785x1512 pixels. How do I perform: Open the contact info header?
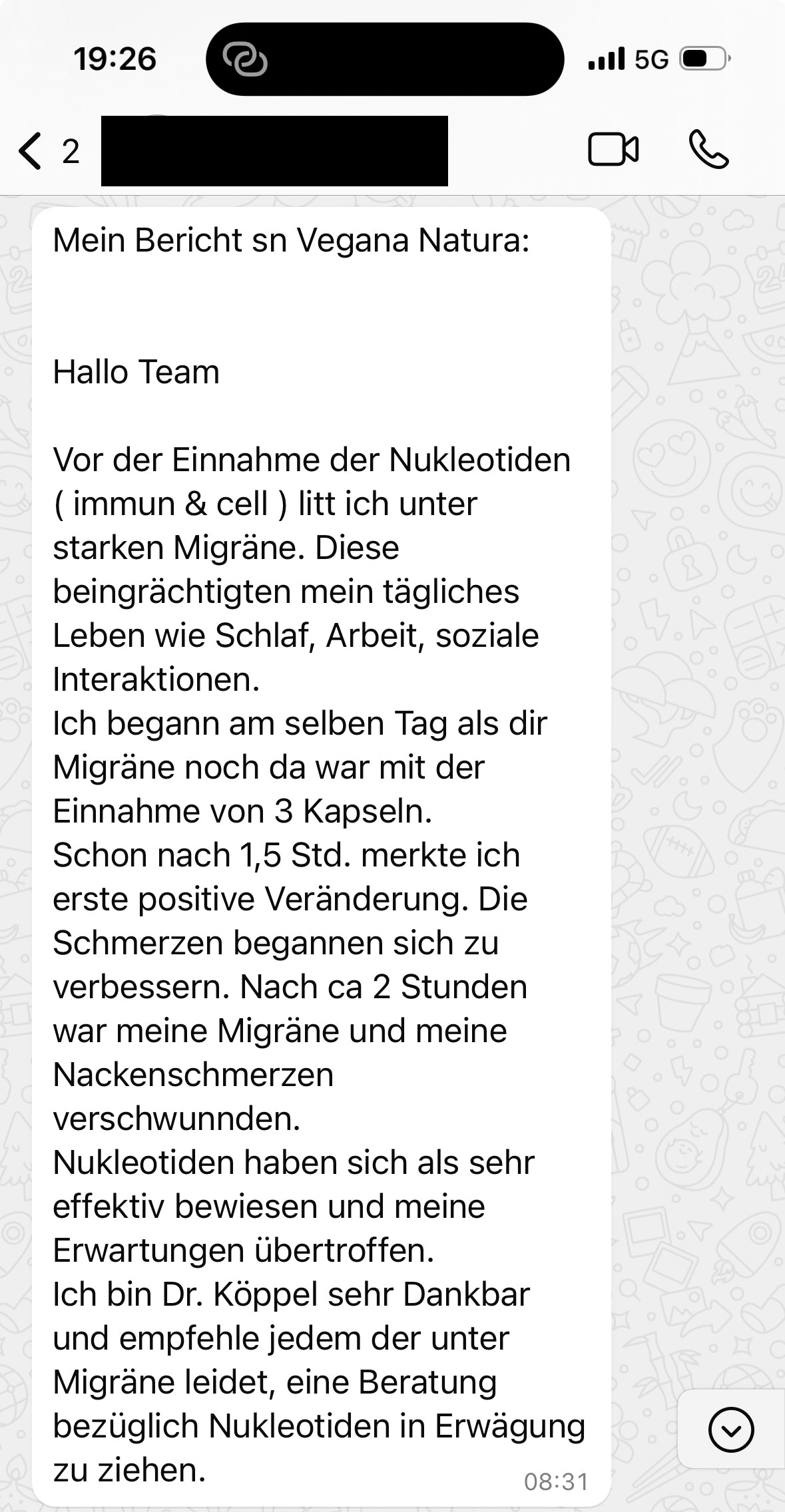point(274,150)
